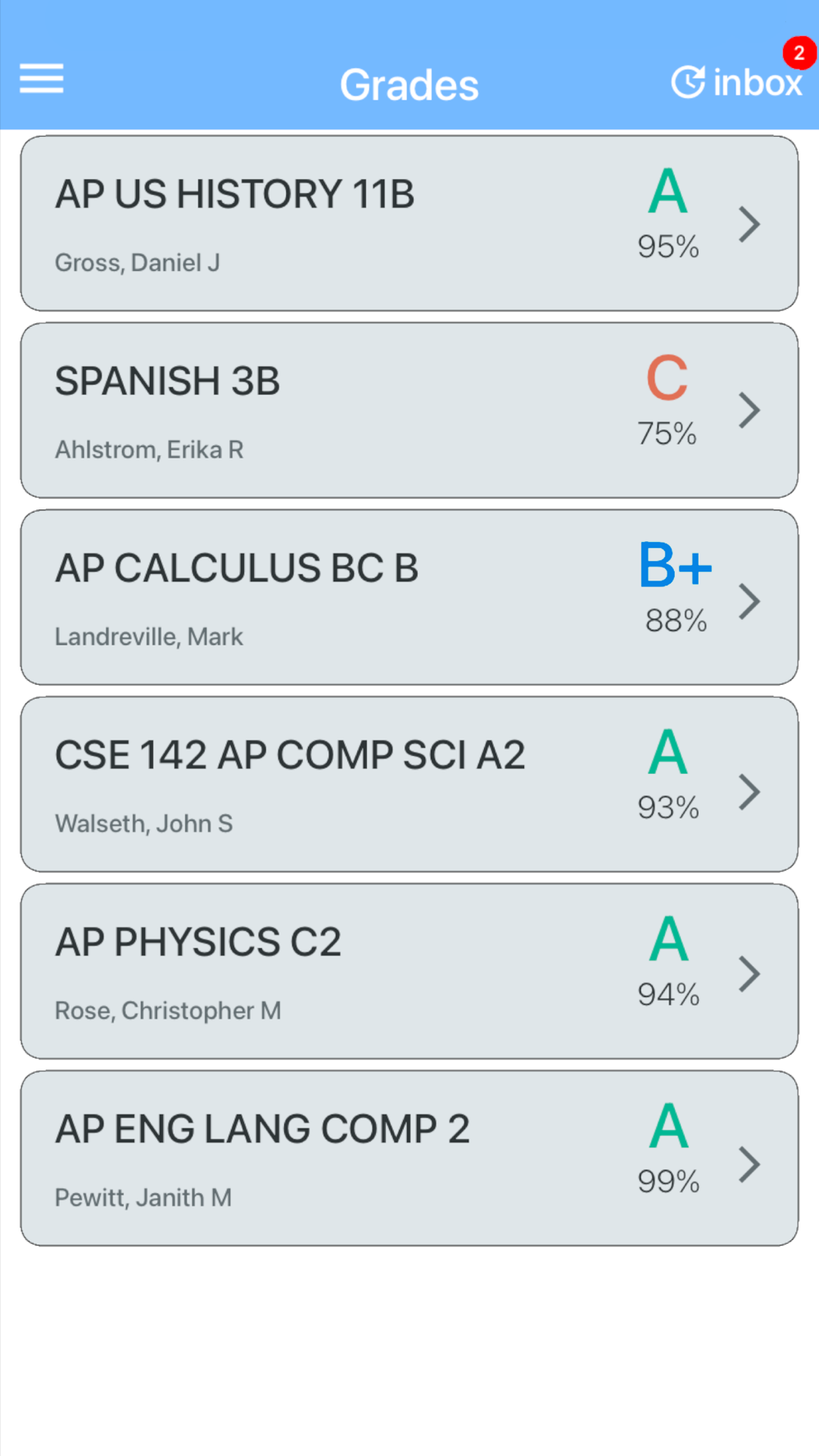Open the hamburger navigation menu

pyautogui.click(x=41, y=79)
